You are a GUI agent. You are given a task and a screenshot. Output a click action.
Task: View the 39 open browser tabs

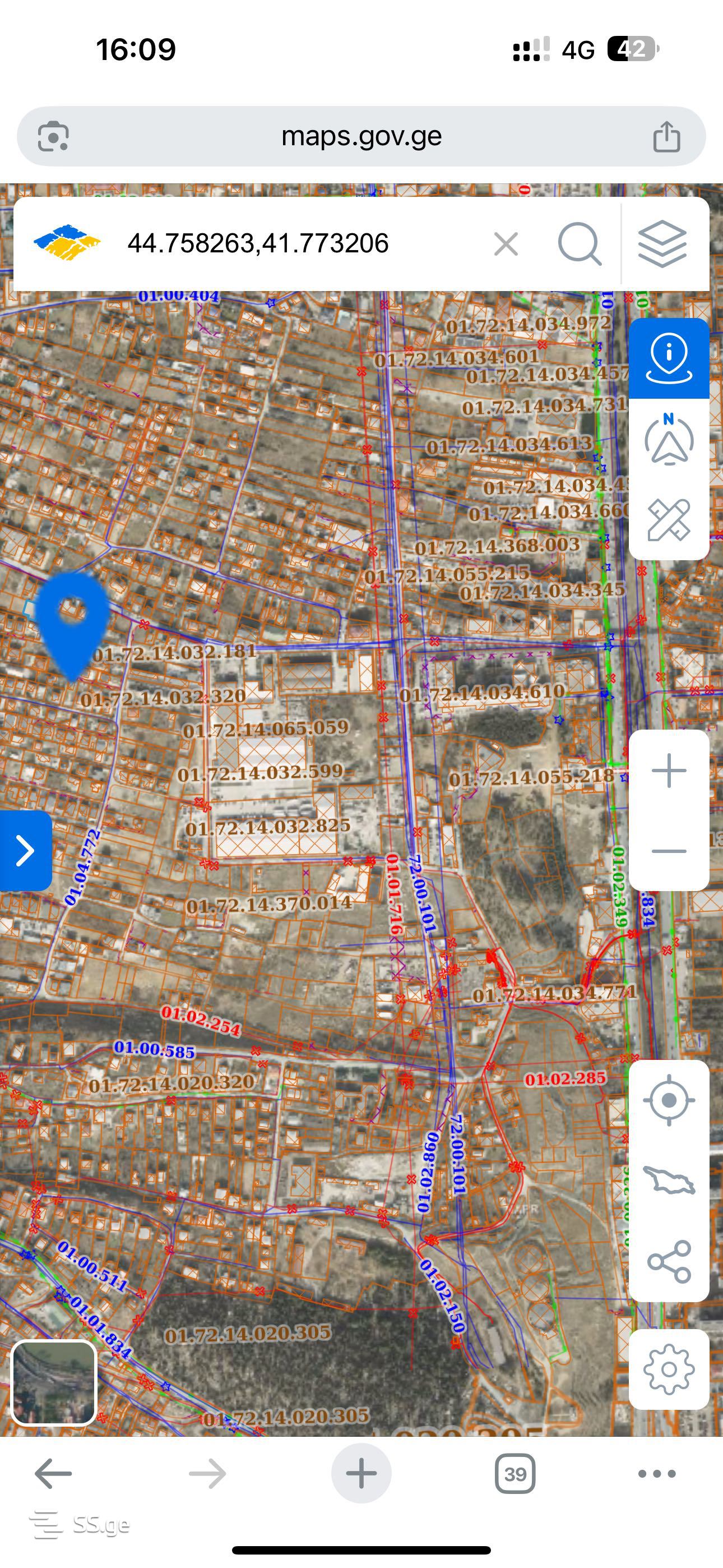(515, 1474)
